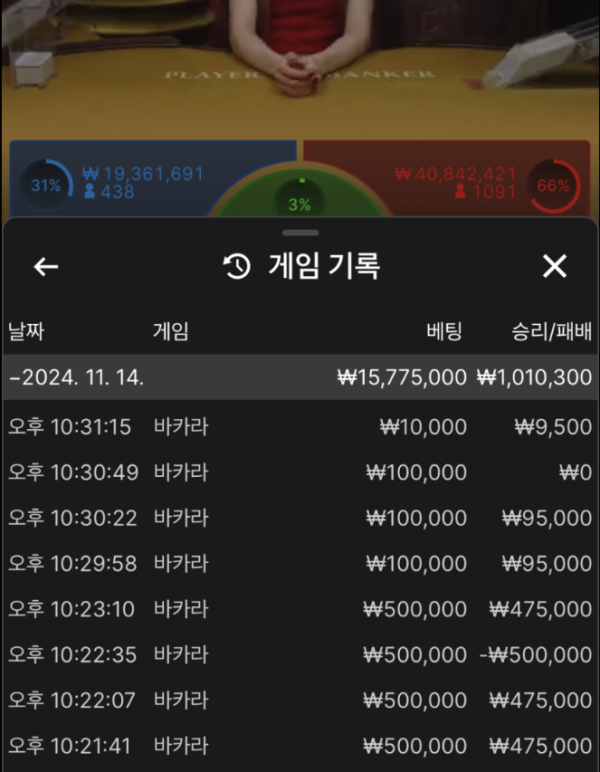Open the 오후 10:31:15 바카라 record
Image resolution: width=600 pixels, height=772 pixels.
click(x=300, y=427)
